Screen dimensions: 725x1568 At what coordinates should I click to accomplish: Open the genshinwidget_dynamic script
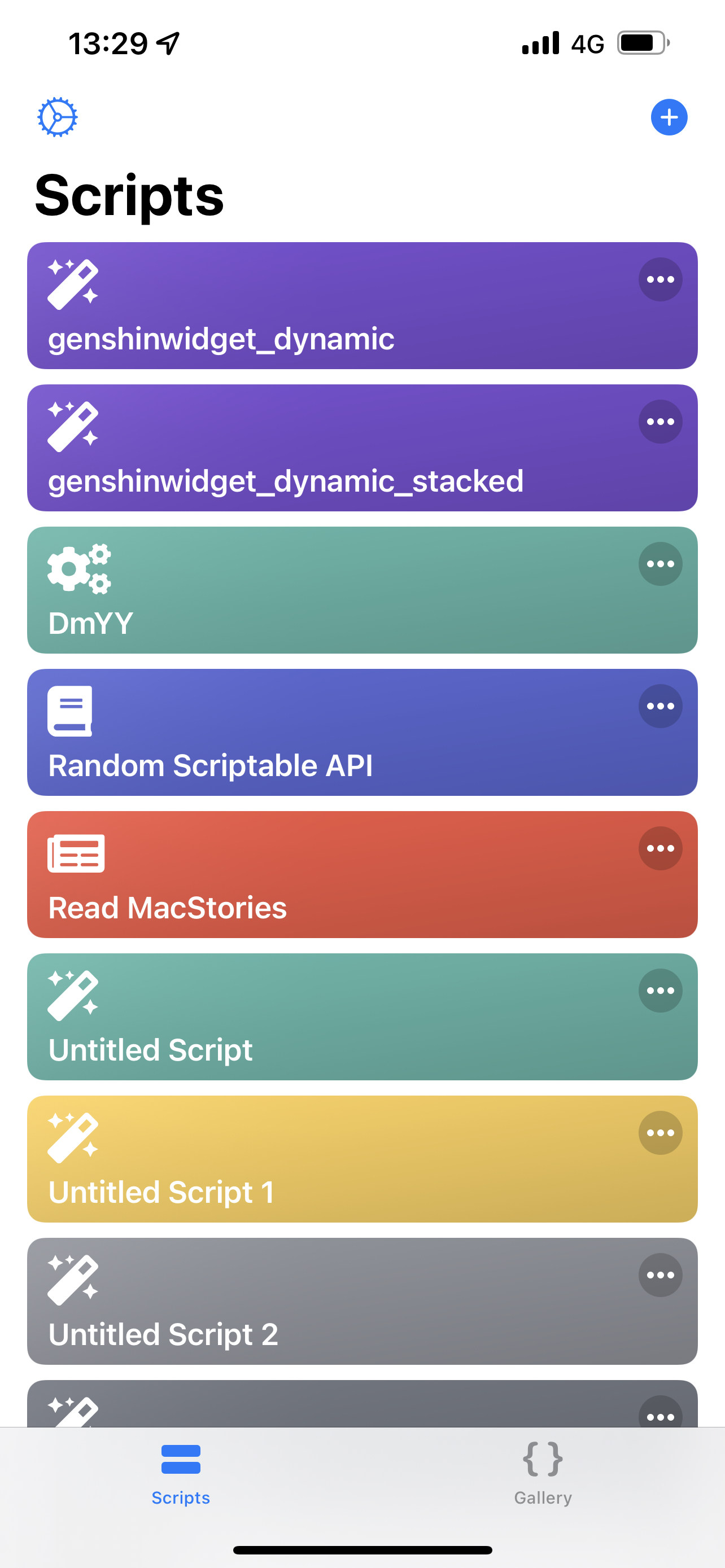pyautogui.click(x=362, y=305)
